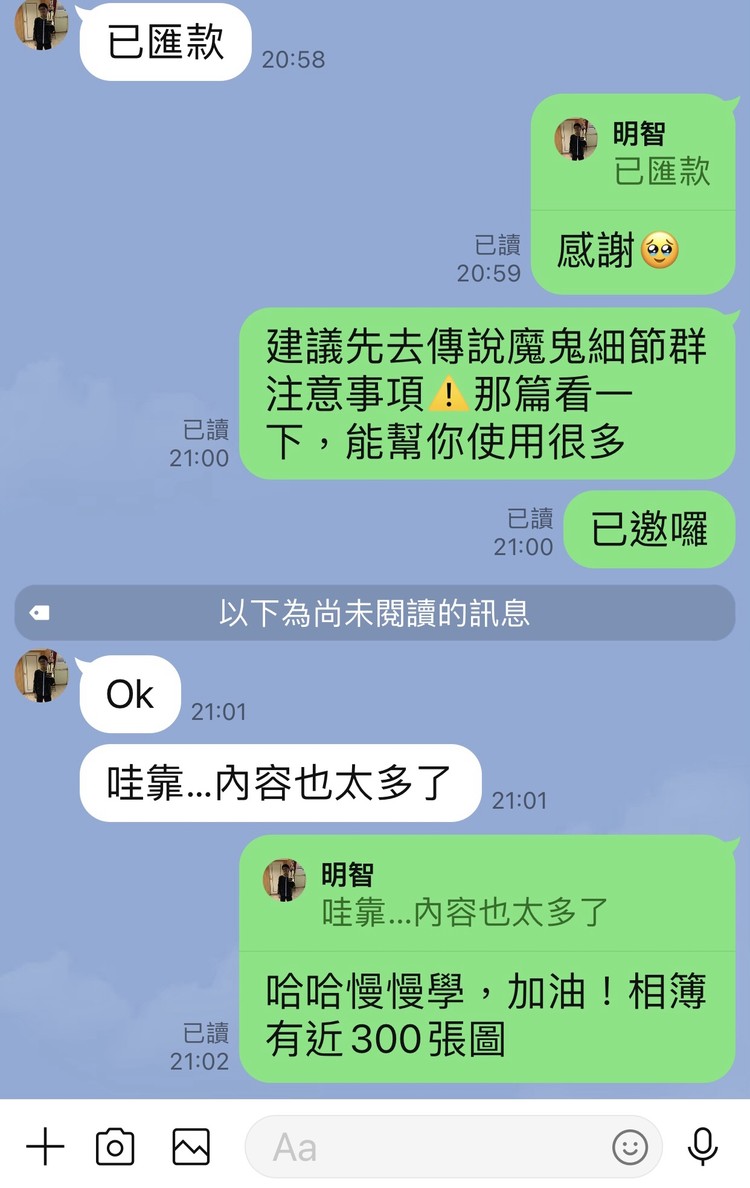Open the camera from the chat toolbar
Screen dimensions: 750x1188
tap(114, 1148)
